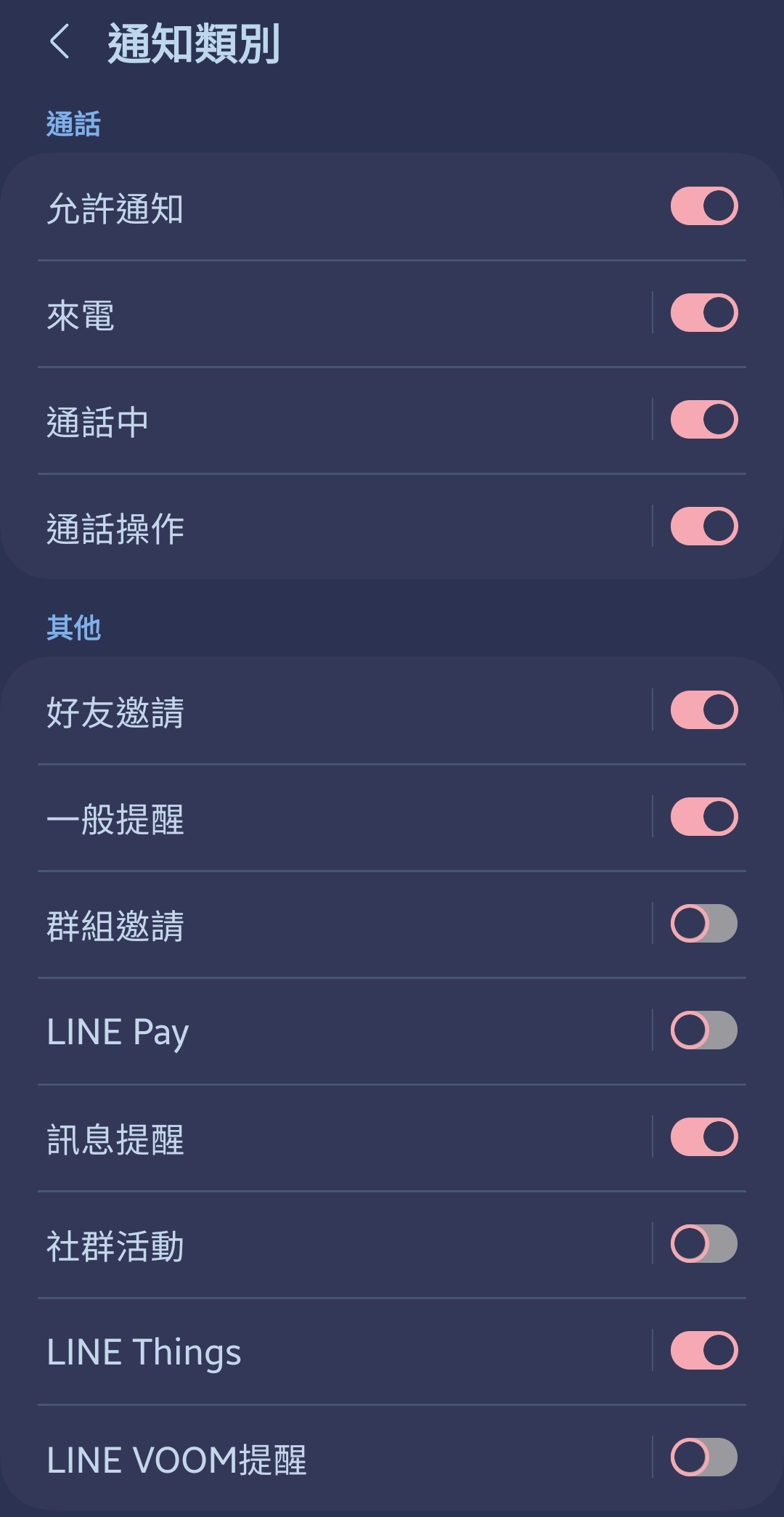Switch off 通話操作 toggle

(x=703, y=526)
